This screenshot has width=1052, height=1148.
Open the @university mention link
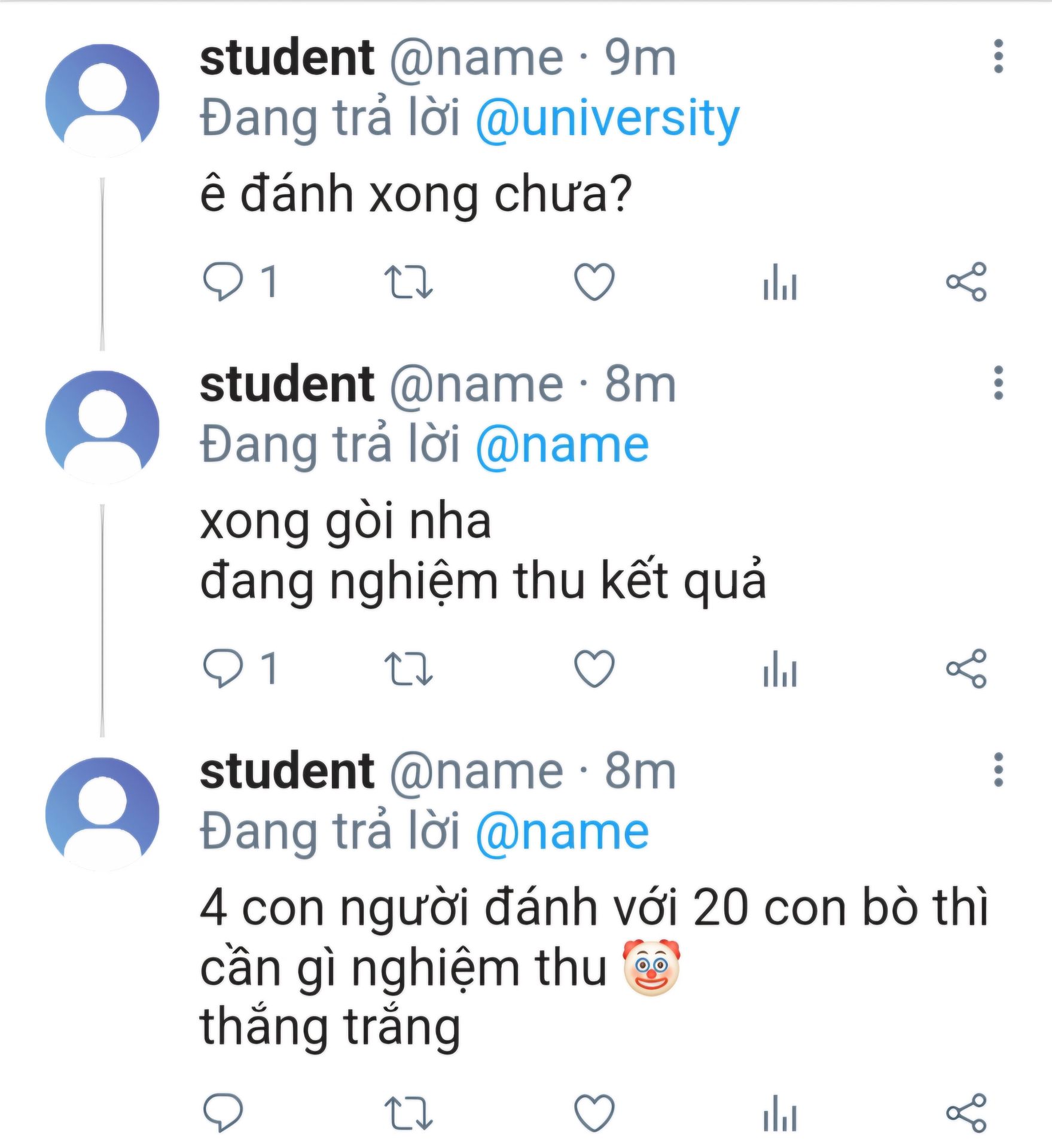coord(607,118)
